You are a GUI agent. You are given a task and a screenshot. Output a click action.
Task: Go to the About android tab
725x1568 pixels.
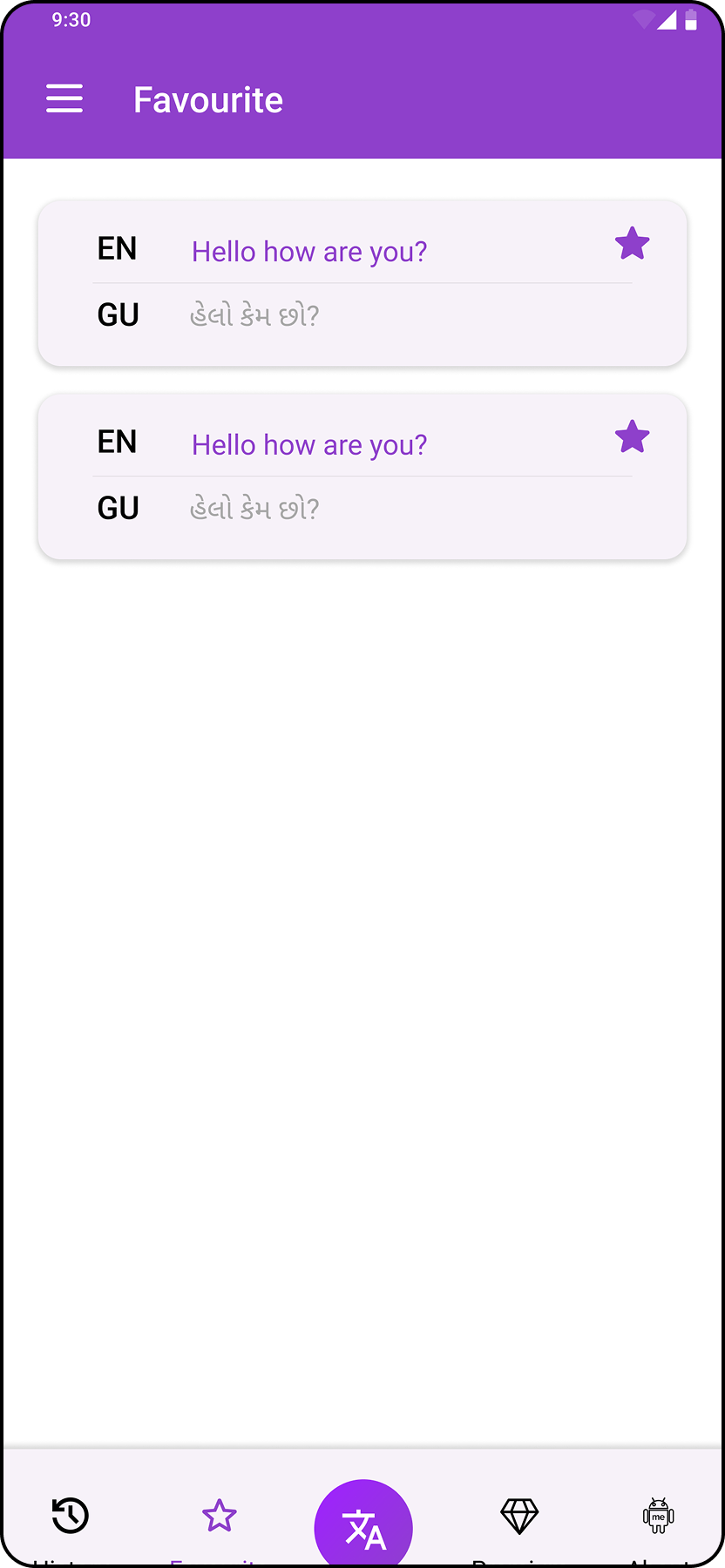coord(658,1517)
